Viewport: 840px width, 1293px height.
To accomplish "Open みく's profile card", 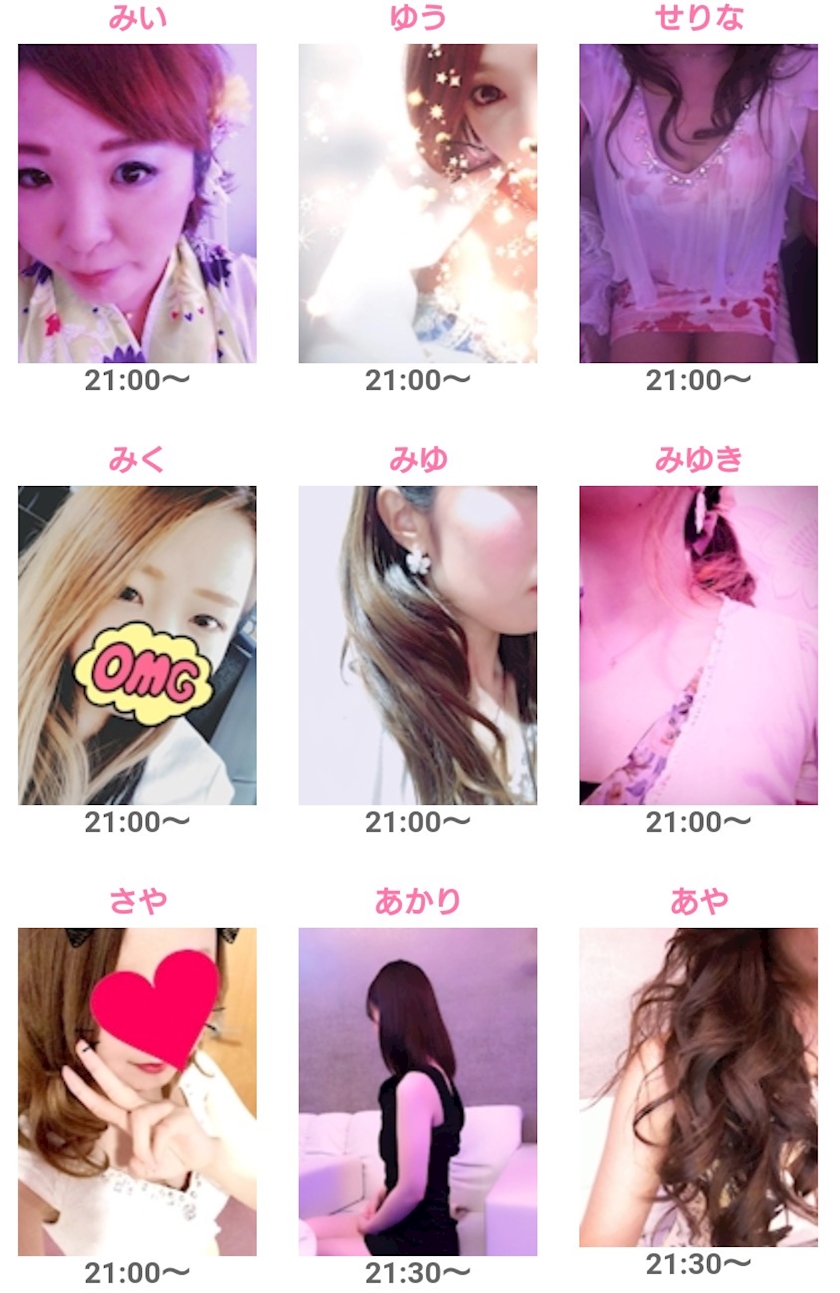I will (x=137, y=645).
